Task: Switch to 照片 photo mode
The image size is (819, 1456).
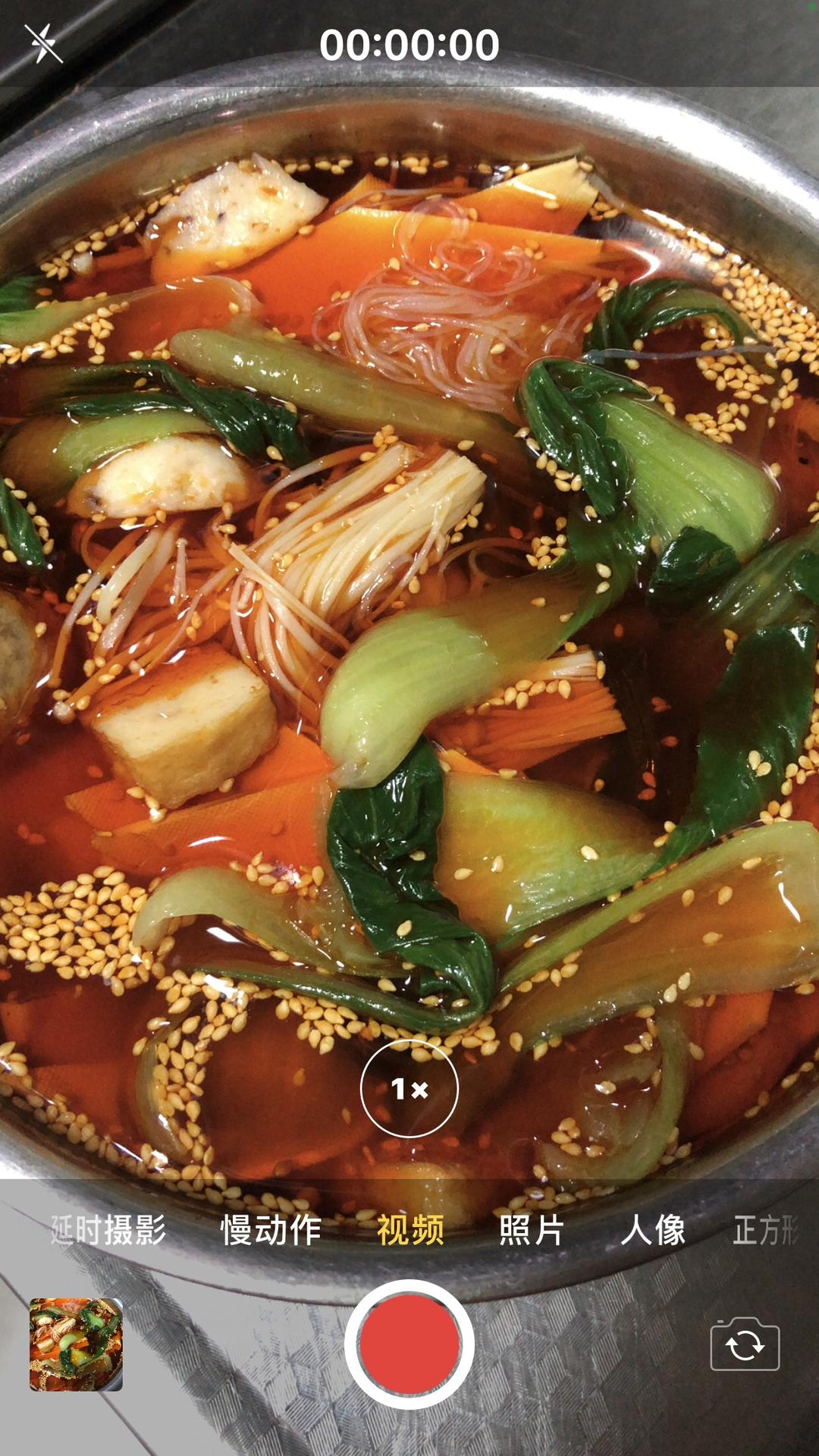Action: 532,1229
